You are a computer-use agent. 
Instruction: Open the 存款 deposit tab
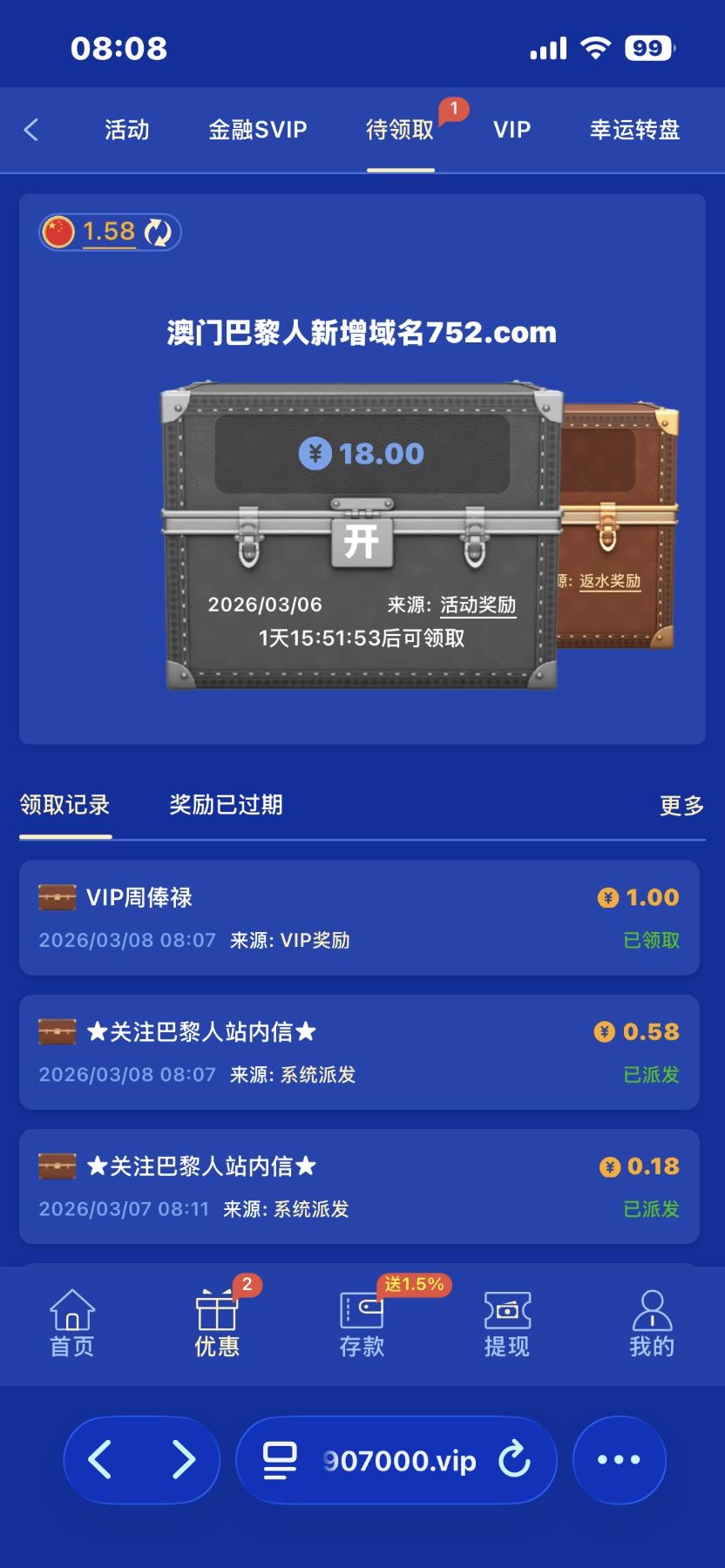coord(362,1323)
